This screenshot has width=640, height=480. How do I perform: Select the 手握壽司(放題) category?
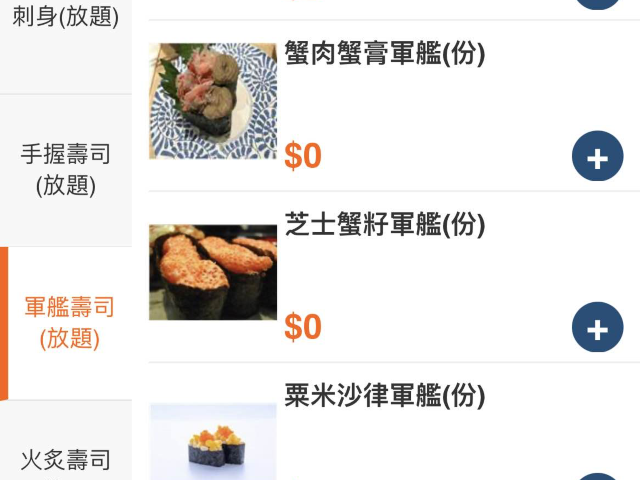pyautogui.click(x=66, y=170)
